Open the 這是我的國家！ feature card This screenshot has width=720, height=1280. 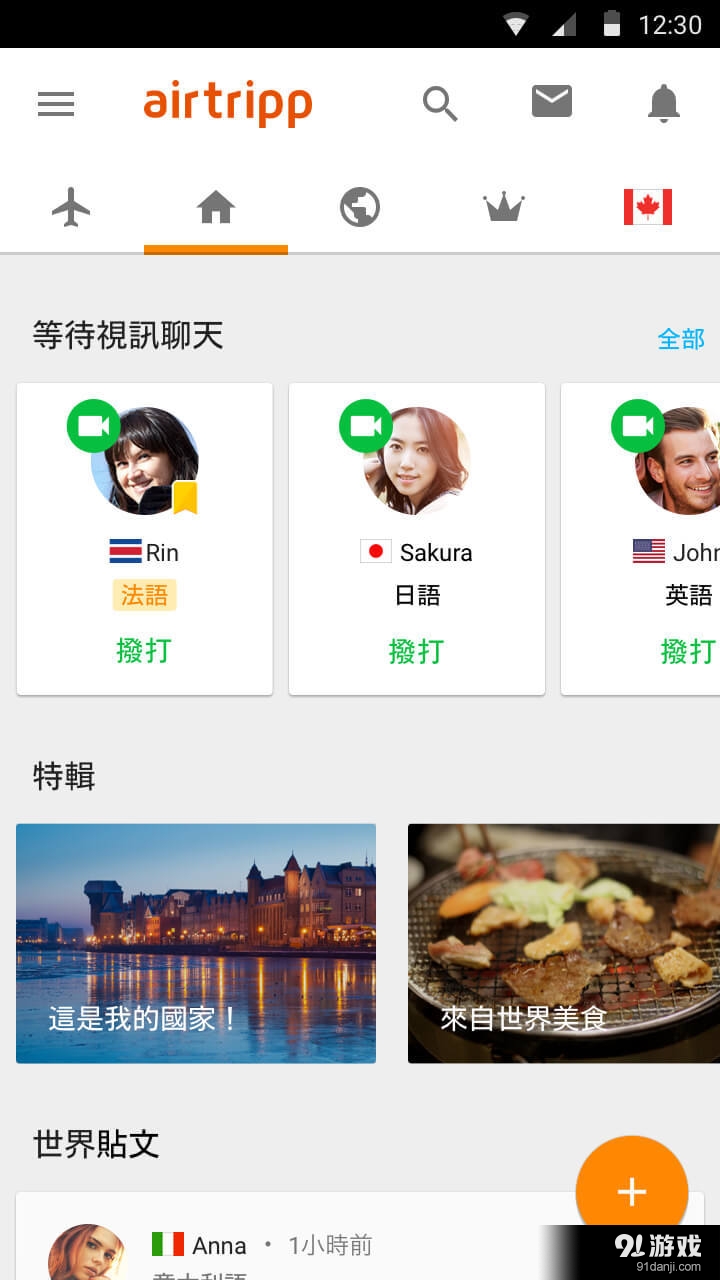click(196, 943)
